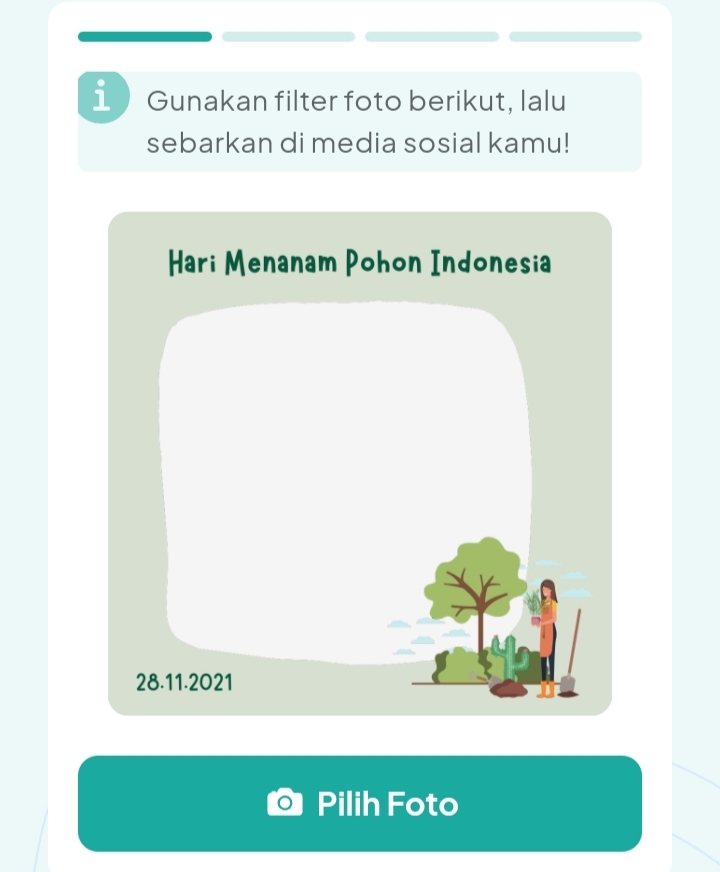720x872 pixels.
Task: Tap the Pilih Foto button
Action: click(x=360, y=803)
